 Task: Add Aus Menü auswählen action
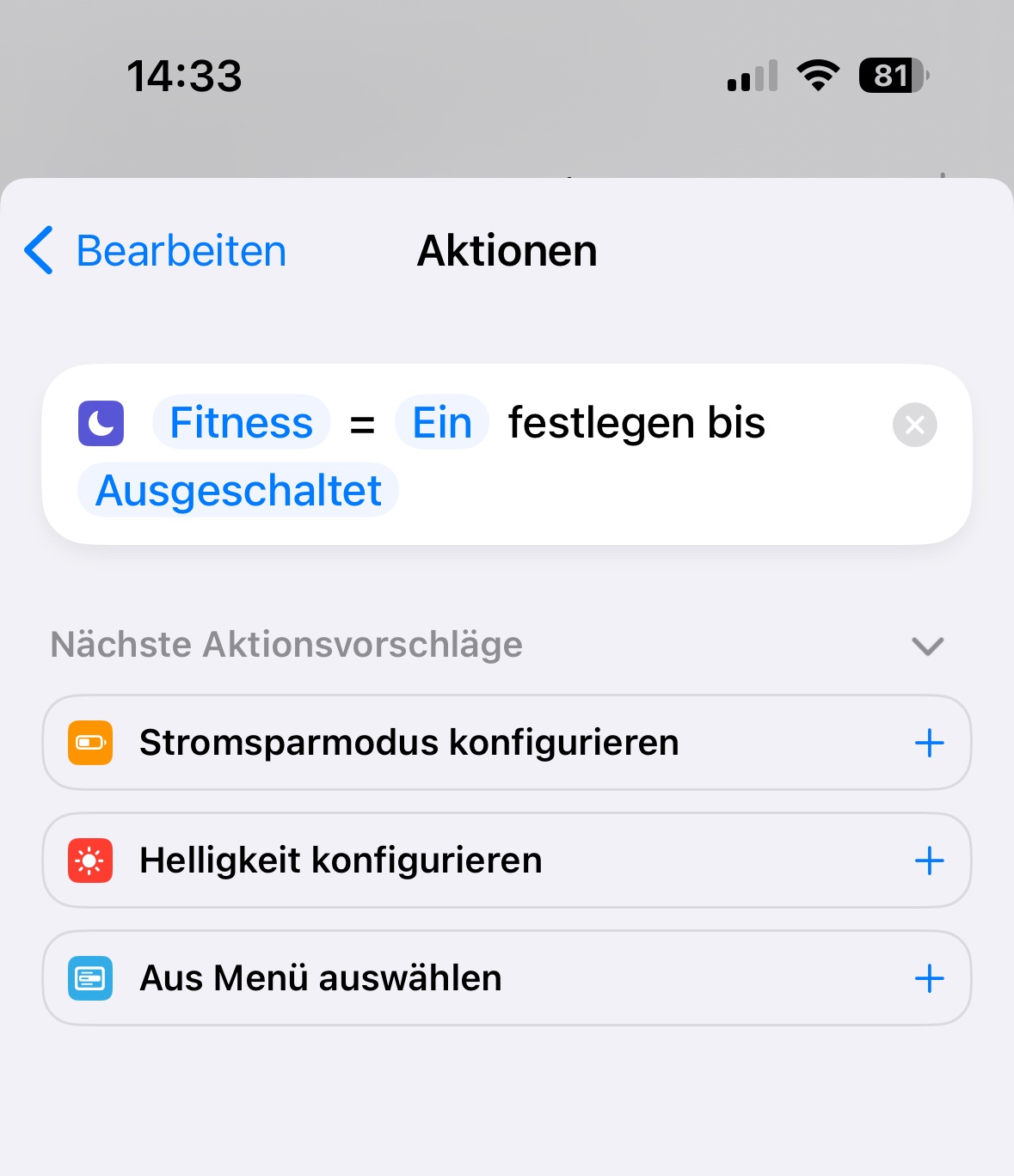(929, 978)
